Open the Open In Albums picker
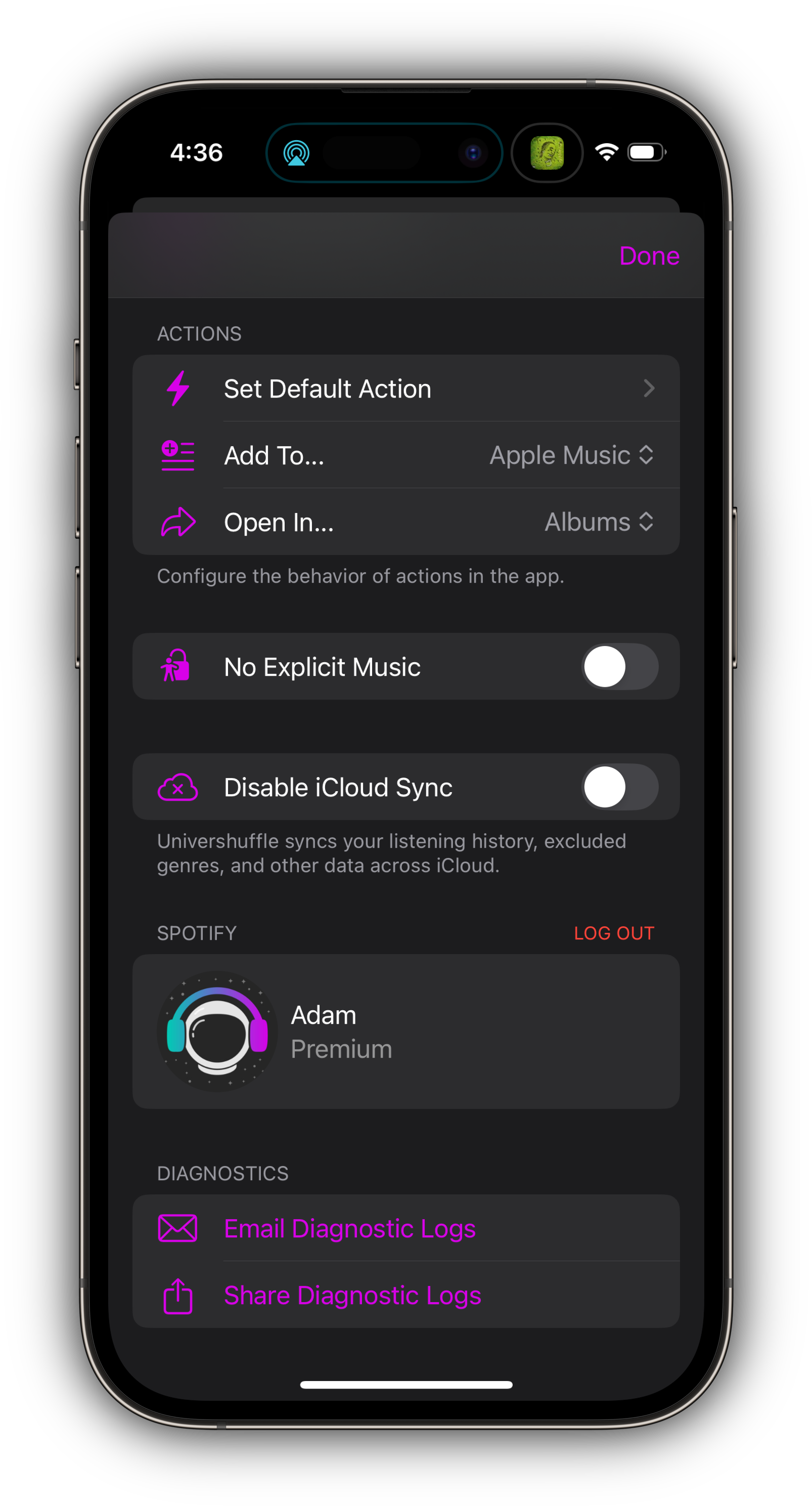 (x=598, y=522)
